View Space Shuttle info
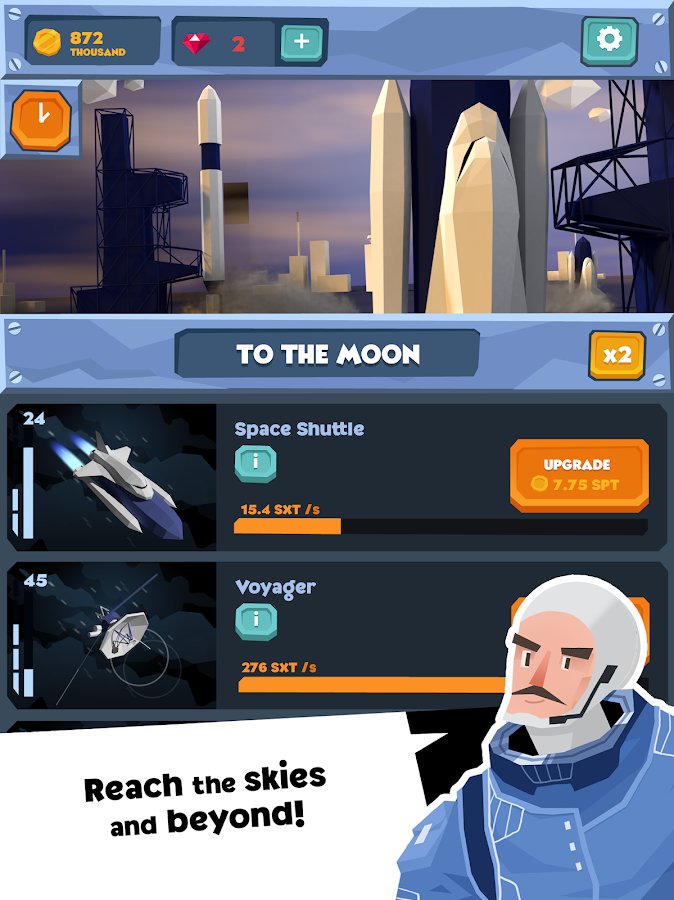This screenshot has width=674, height=900. point(256,463)
